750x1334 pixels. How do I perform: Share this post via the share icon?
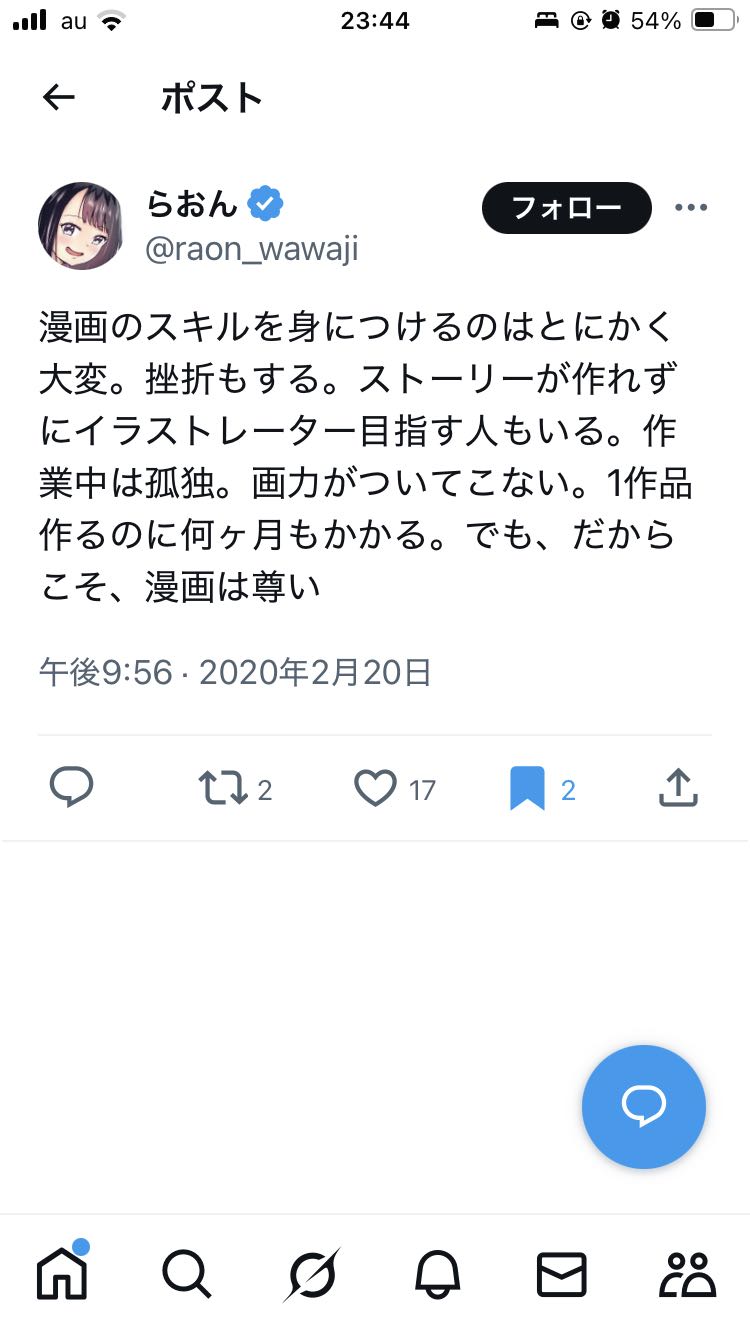pos(678,788)
